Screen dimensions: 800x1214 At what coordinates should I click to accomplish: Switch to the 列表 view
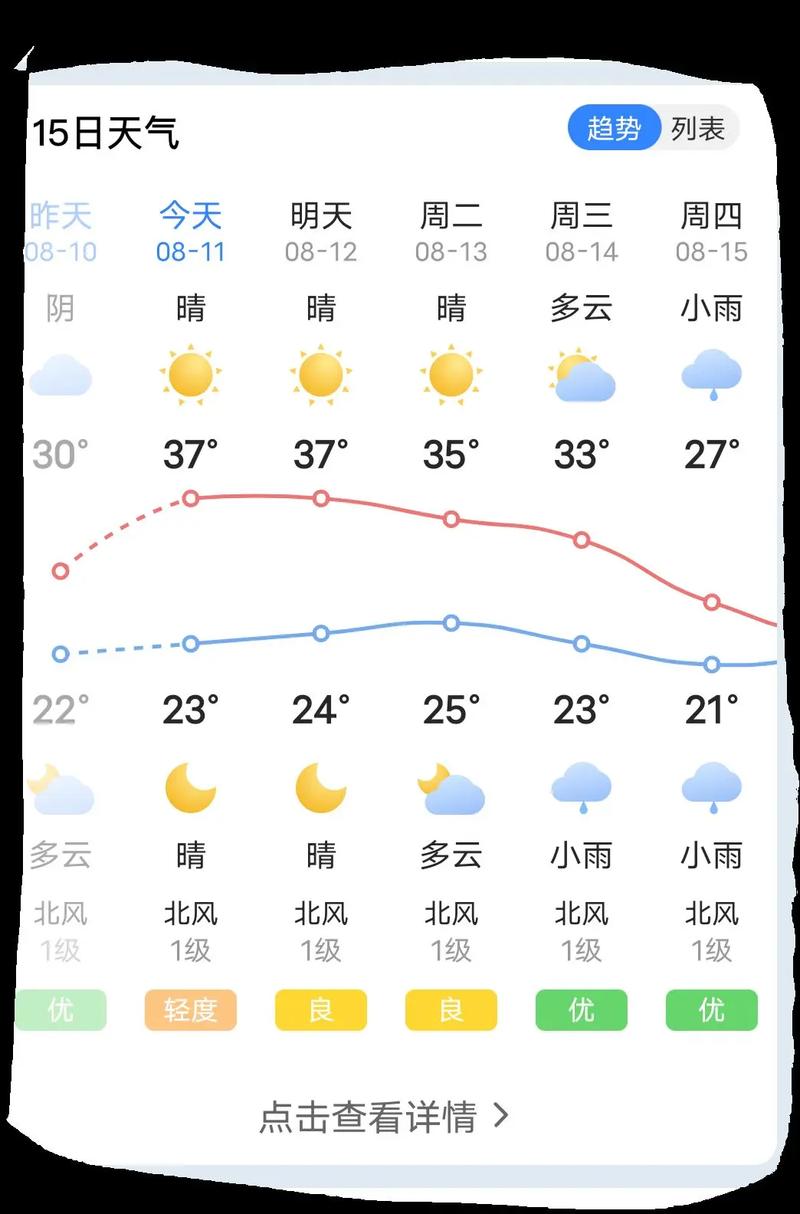coord(695,129)
